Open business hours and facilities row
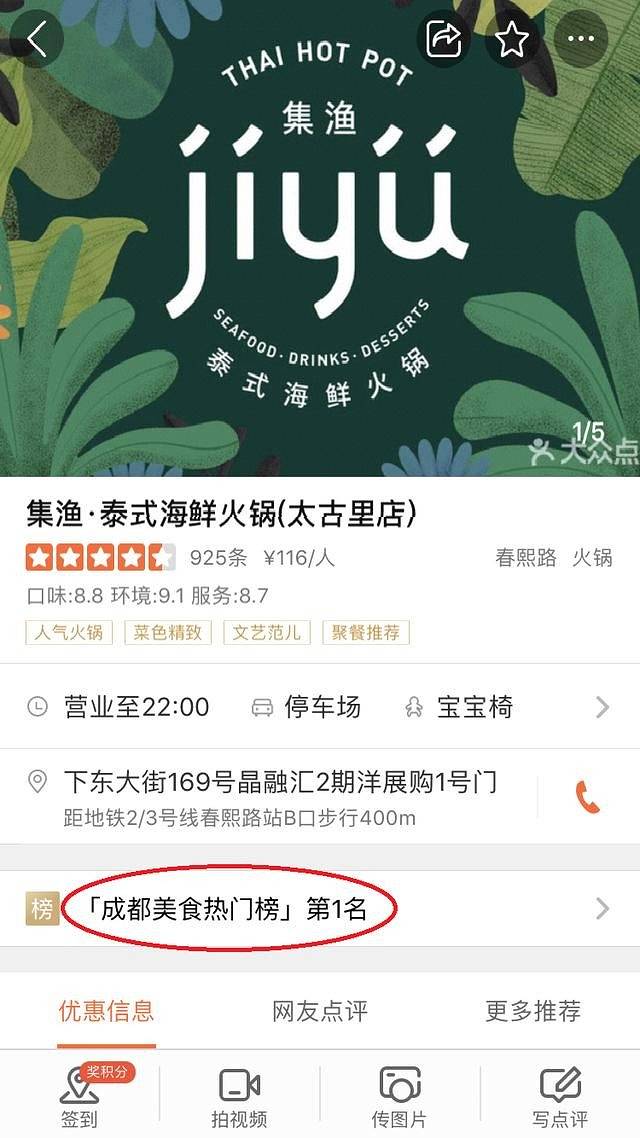640x1138 pixels. point(320,707)
